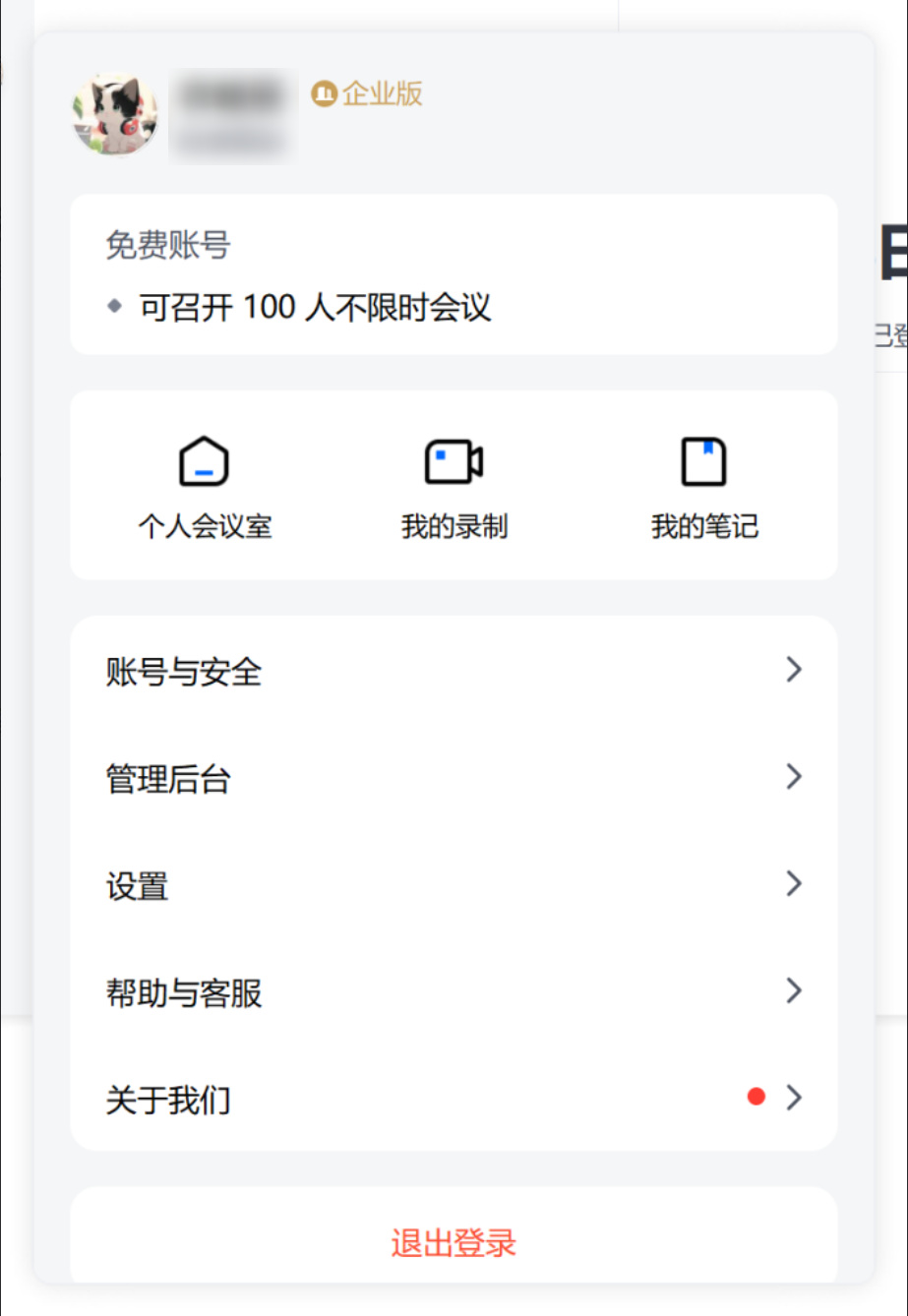The height and width of the screenshot is (1316, 908).
Task: Open 管理后台 admin console
Action: [453, 779]
